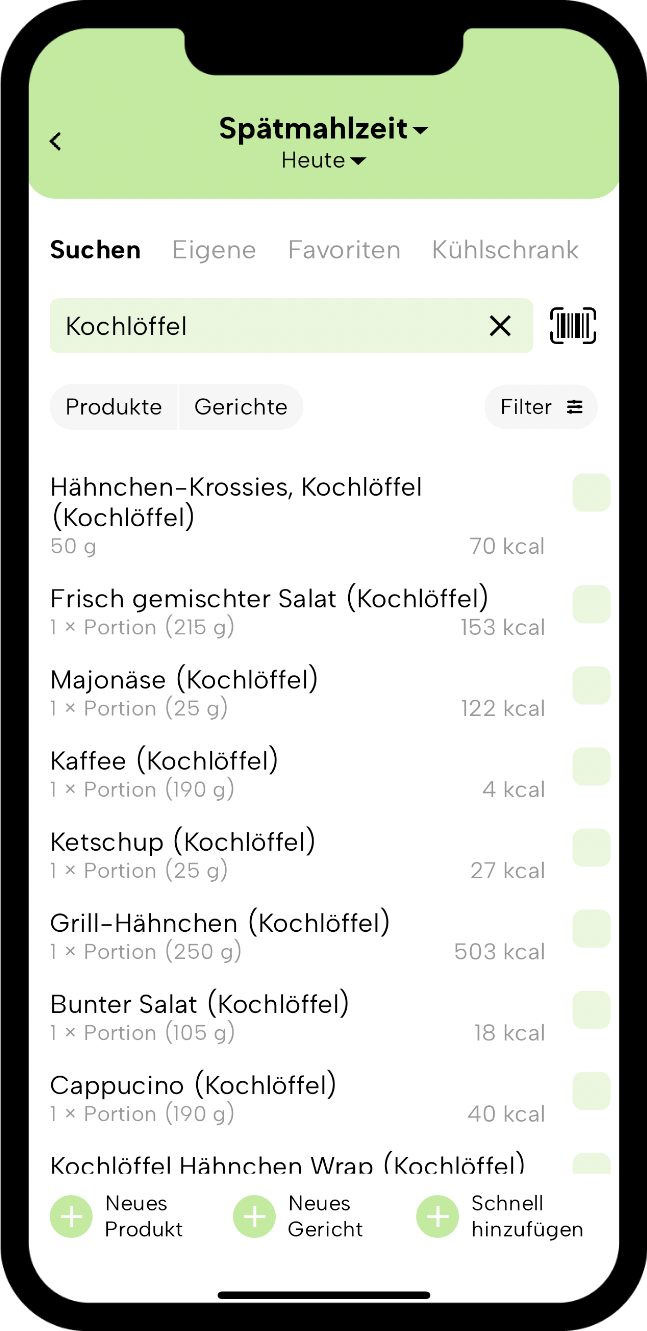Mark the Grill-Hähnchen checkbox

pos(591,928)
